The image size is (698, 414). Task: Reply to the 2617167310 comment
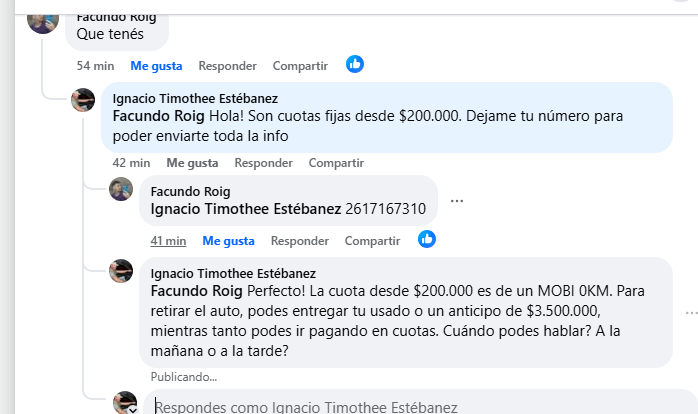click(300, 241)
